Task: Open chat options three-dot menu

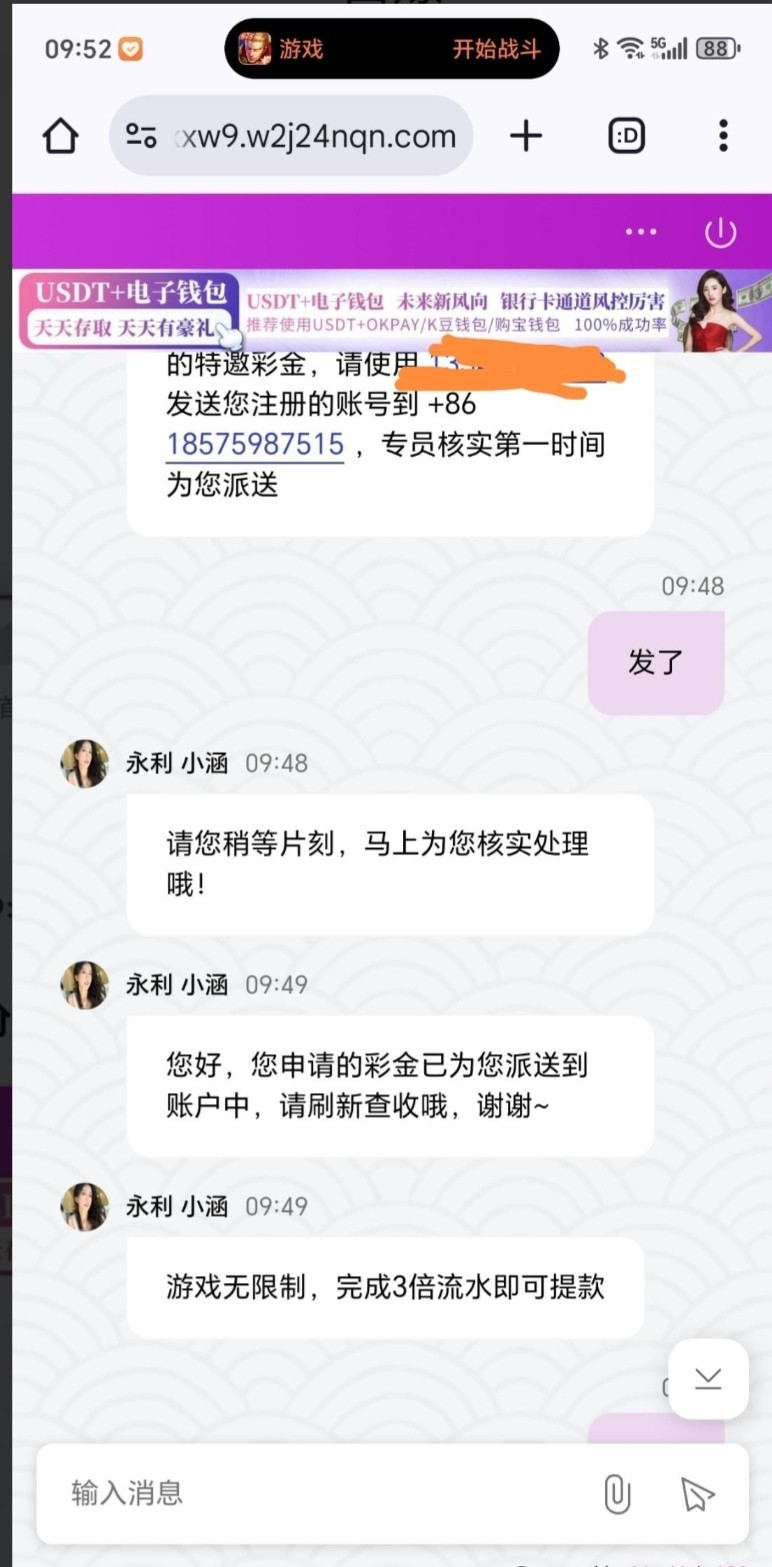Action: [x=641, y=232]
